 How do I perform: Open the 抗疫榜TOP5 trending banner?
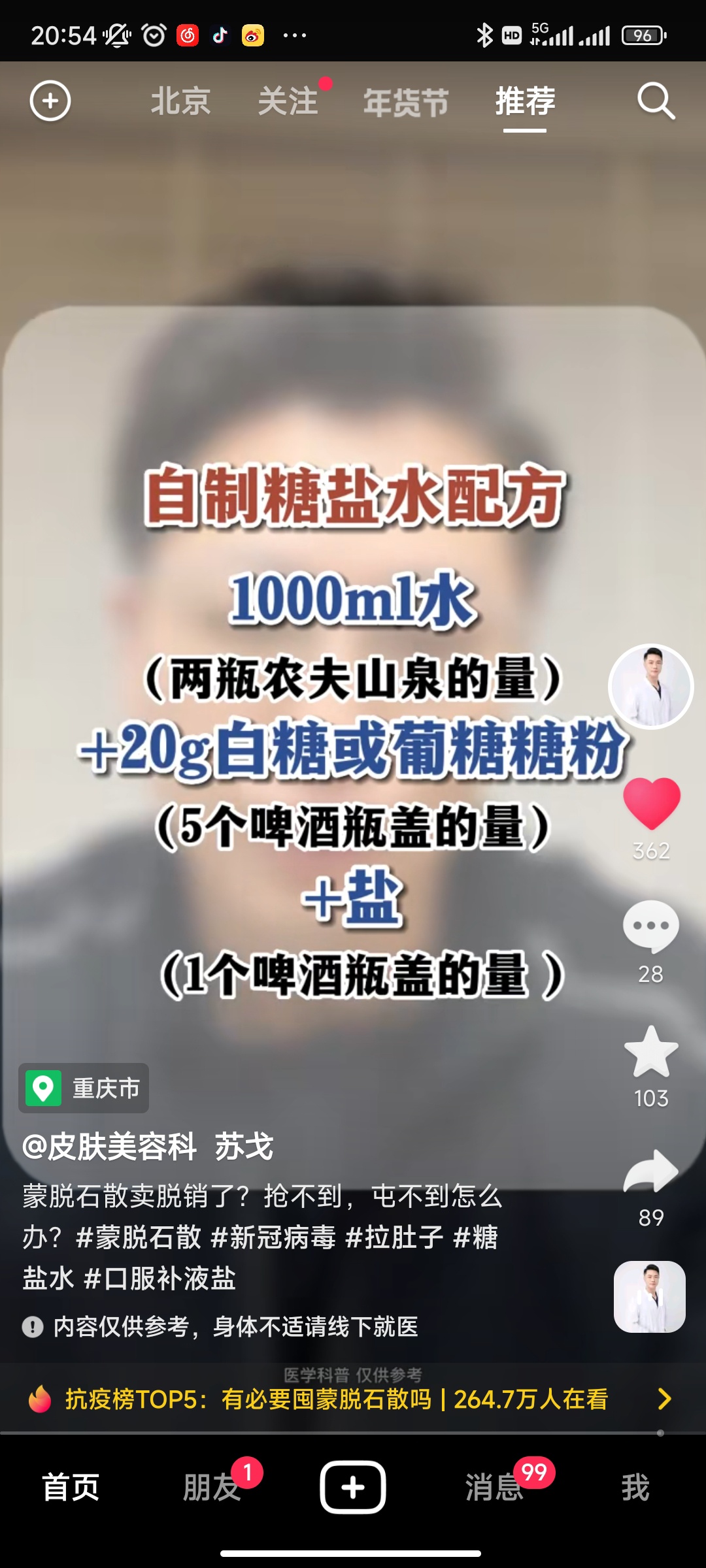coord(337,1399)
